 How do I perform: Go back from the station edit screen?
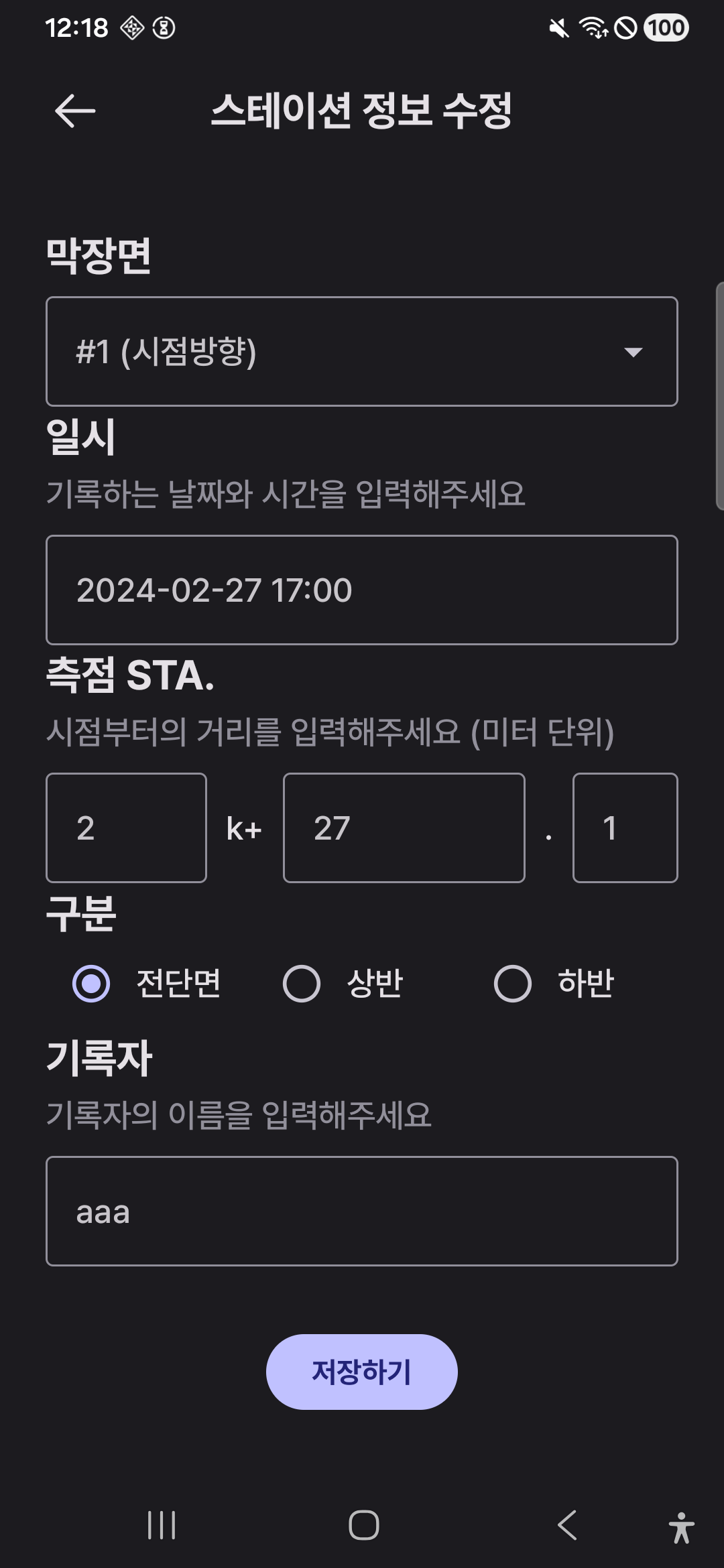[x=74, y=111]
